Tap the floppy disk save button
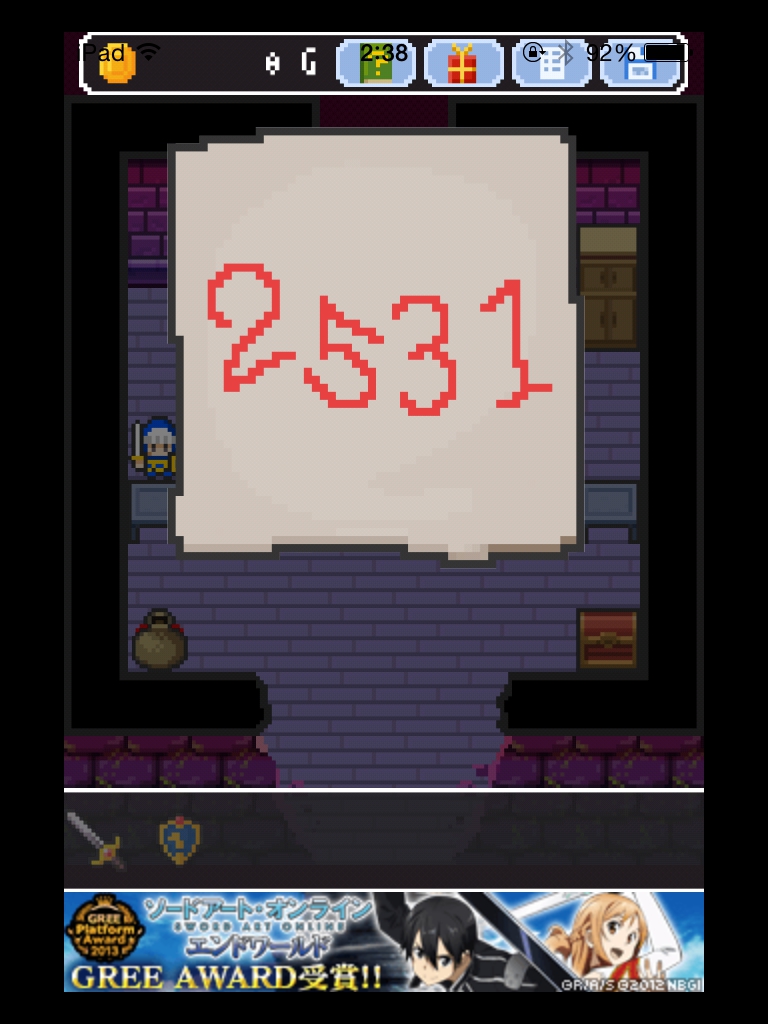 [x=640, y=63]
